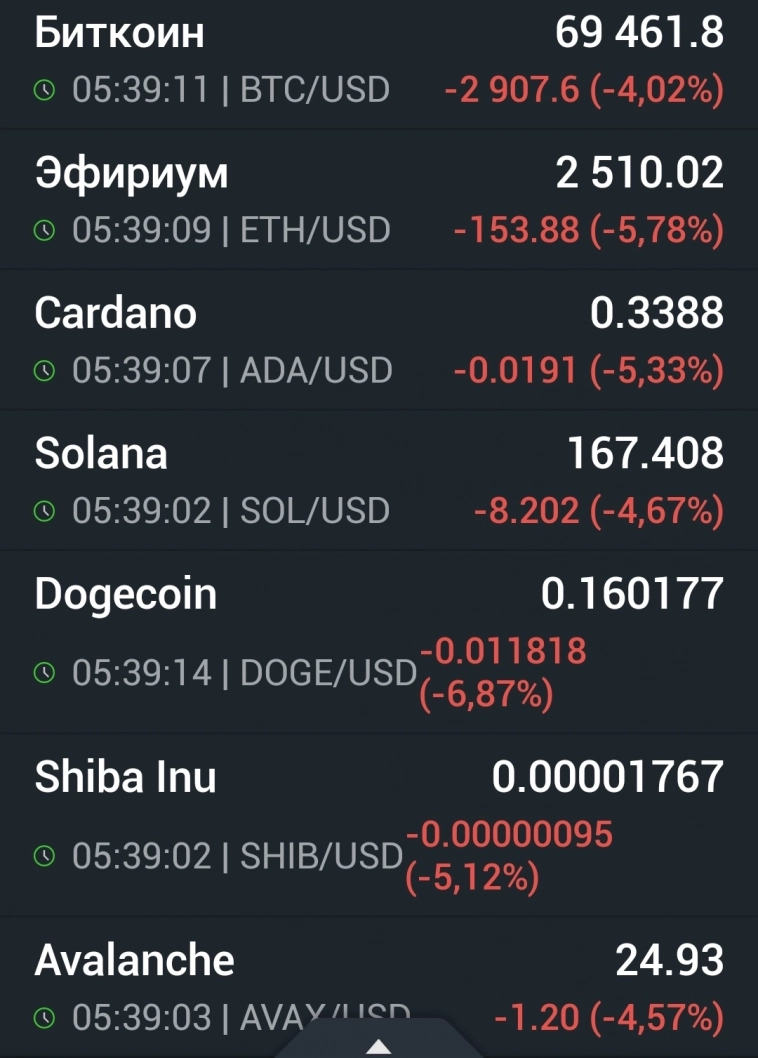The width and height of the screenshot is (758, 1058).
Task: Click the clock icon beside Dogecoin timestamp
Action: [44, 672]
